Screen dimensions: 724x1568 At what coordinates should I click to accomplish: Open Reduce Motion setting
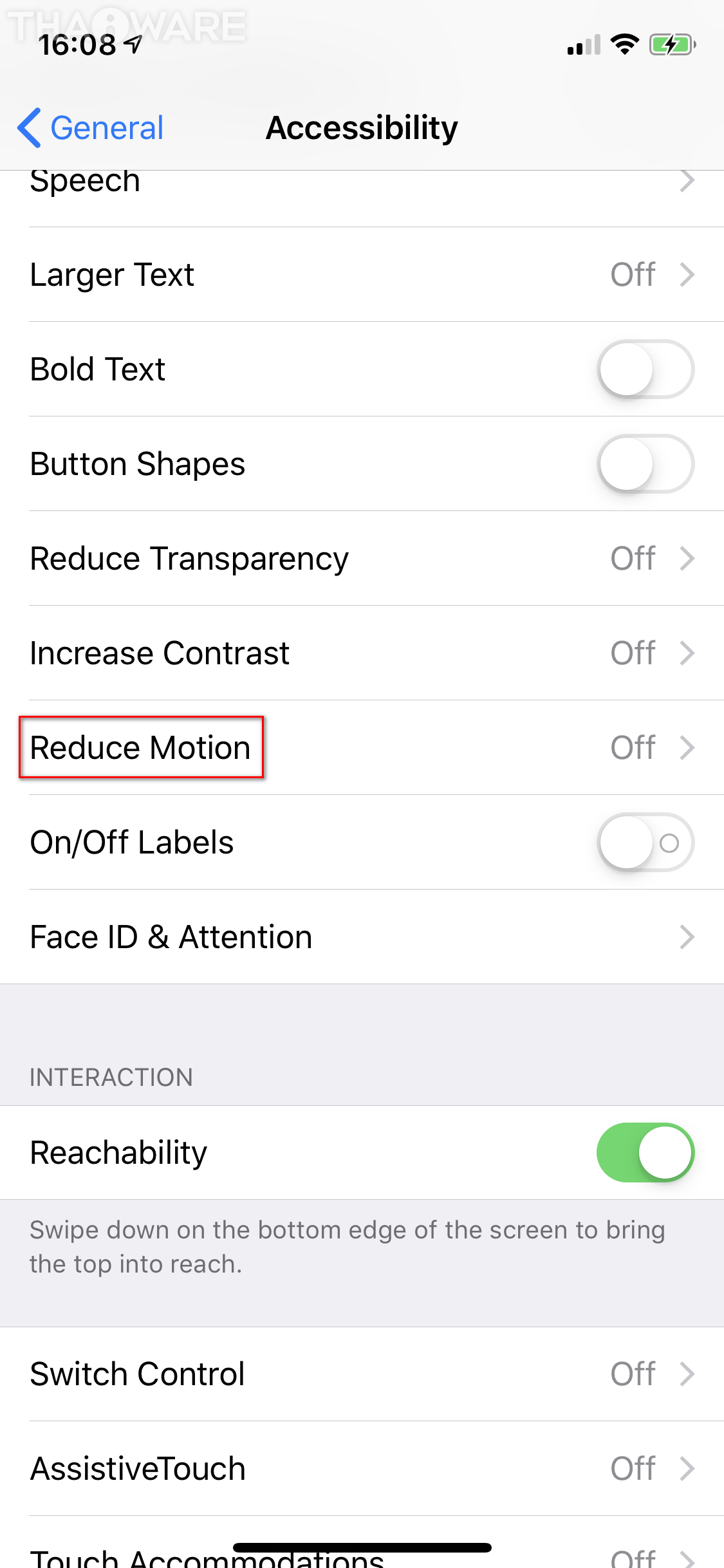point(360,748)
